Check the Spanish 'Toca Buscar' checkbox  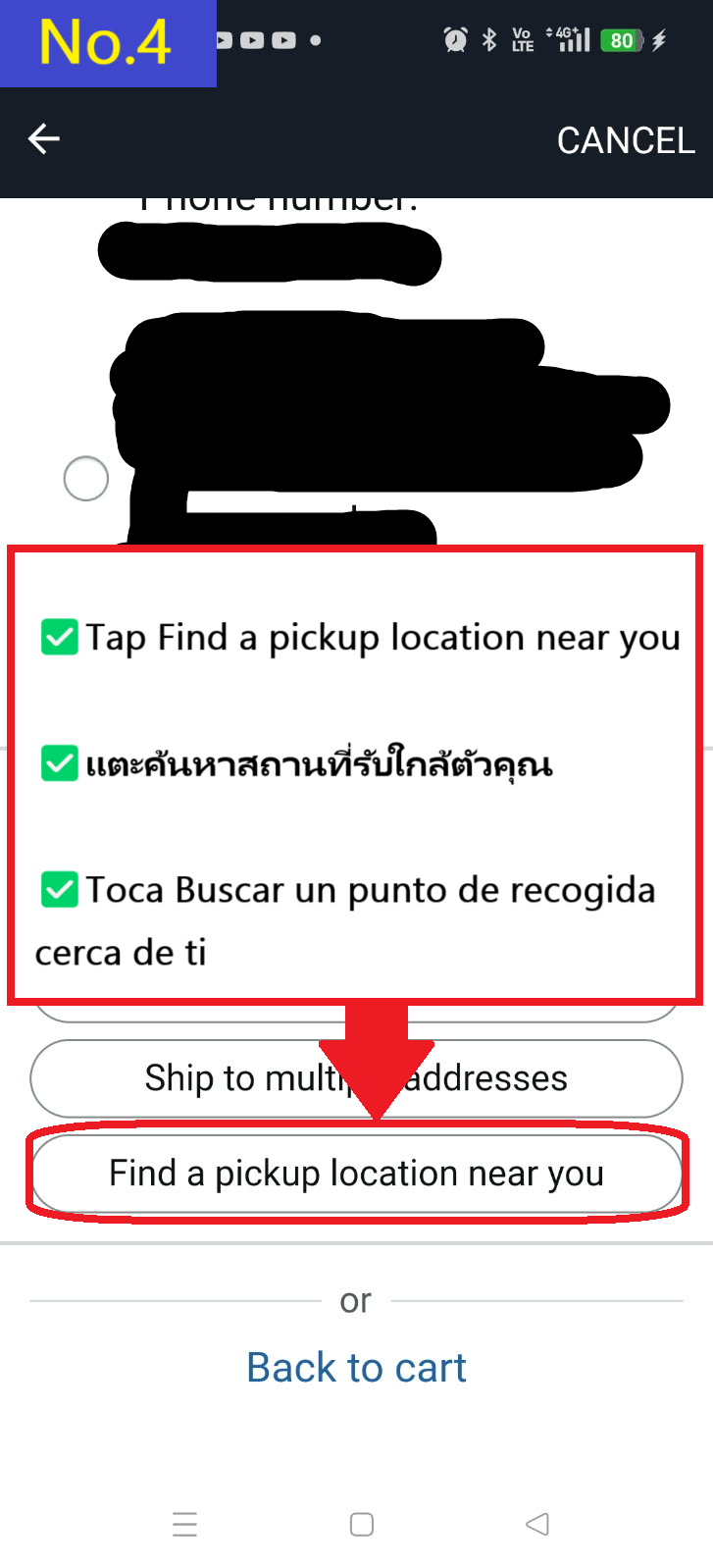pyautogui.click(x=58, y=889)
